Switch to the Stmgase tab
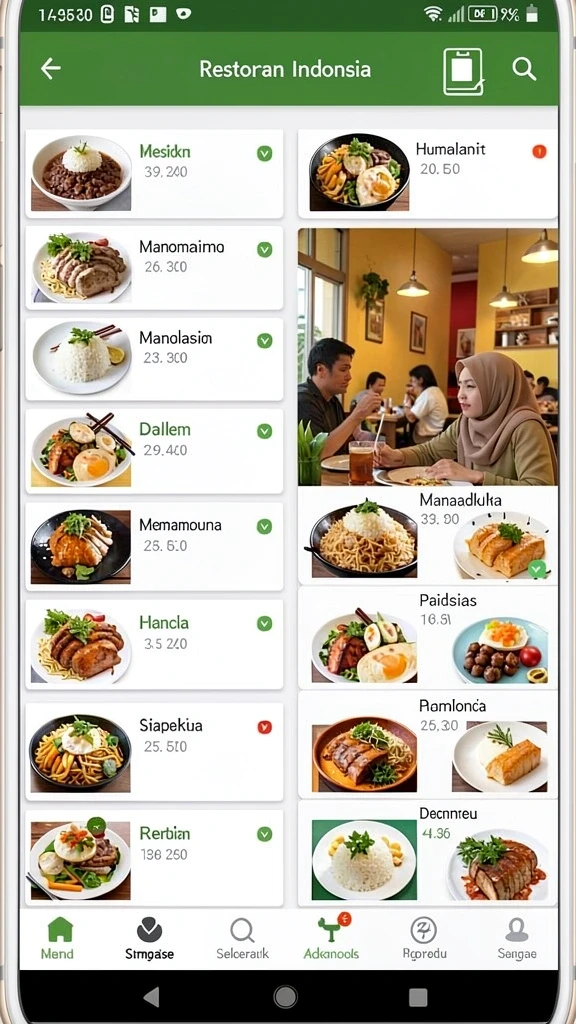576x1024 pixels. pyautogui.click(x=150, y=938)
